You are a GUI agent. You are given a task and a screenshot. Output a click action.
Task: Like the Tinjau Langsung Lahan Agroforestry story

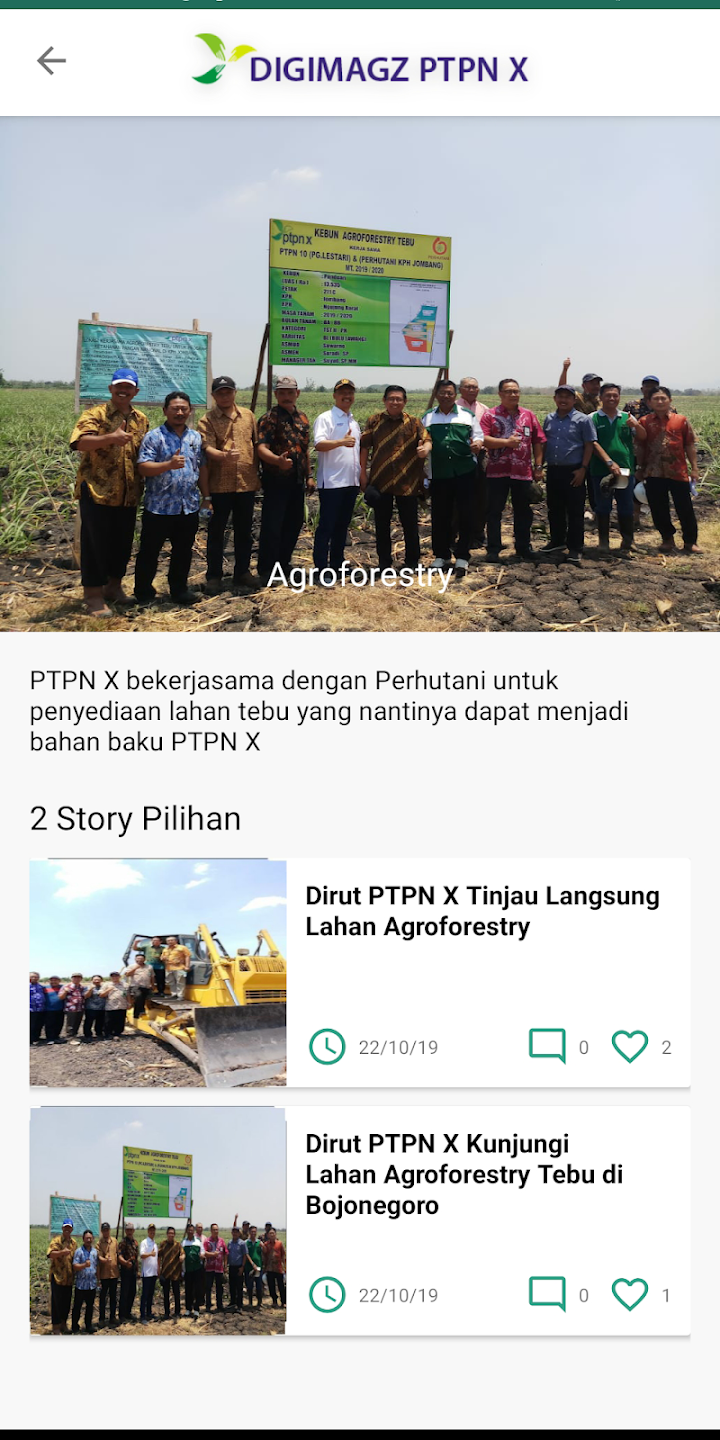pos(630,1047)
